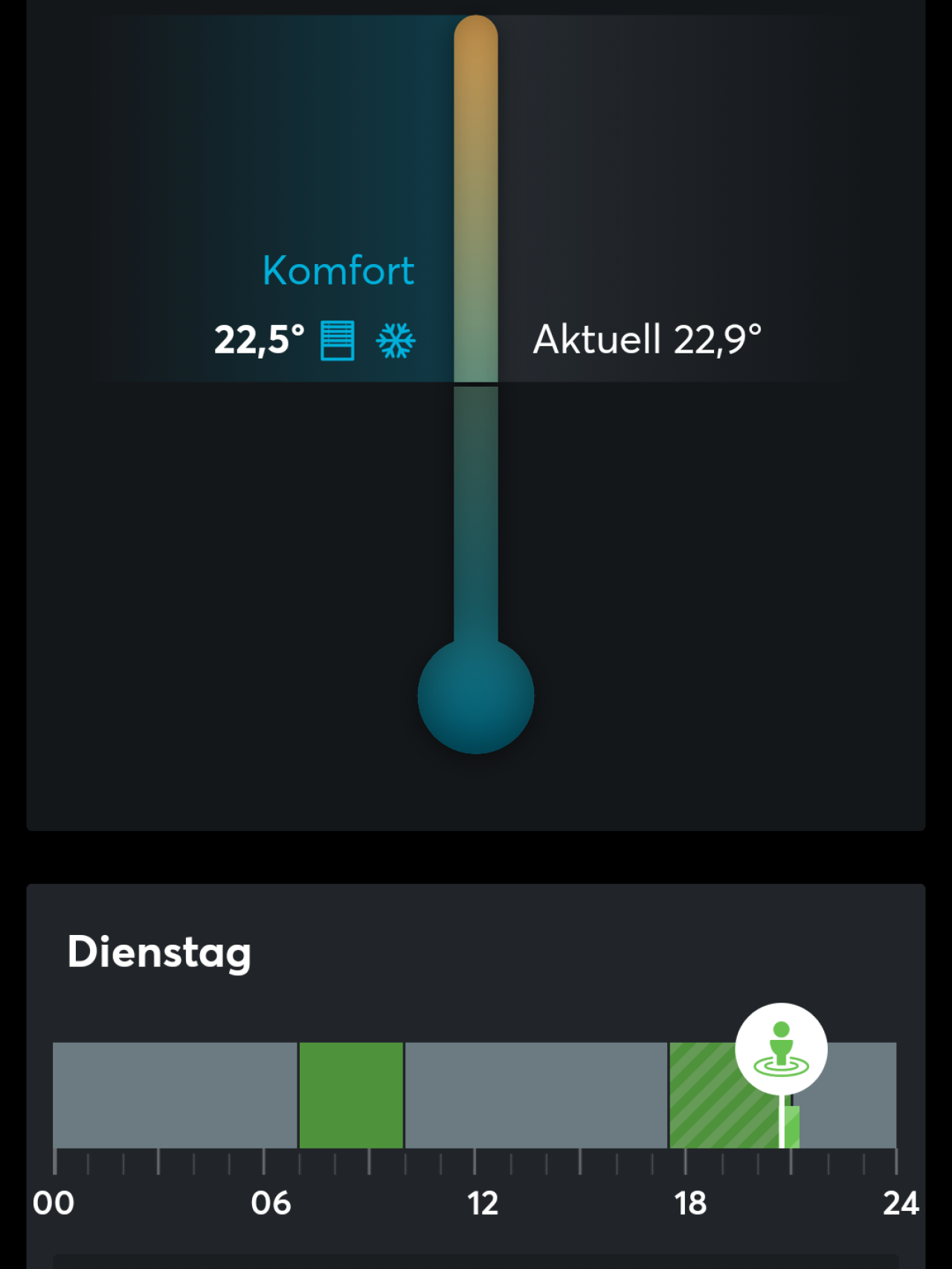This screenshot has height=1269, width=952.
Task: Tap the presence marker icon on timeline
Action: pos(781,1048)
